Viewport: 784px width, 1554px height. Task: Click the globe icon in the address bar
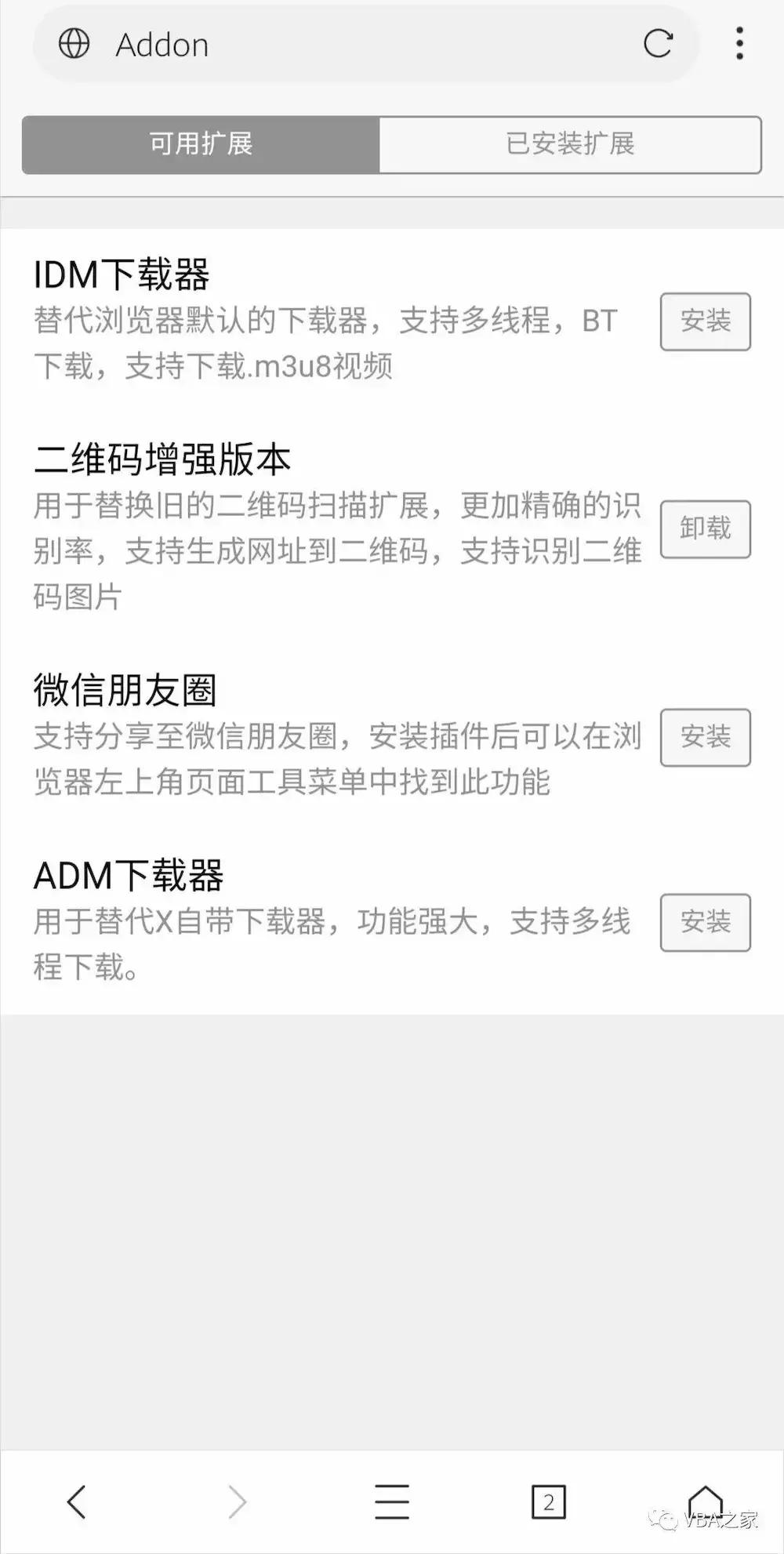pyautogui.click(x=74, y=45)
